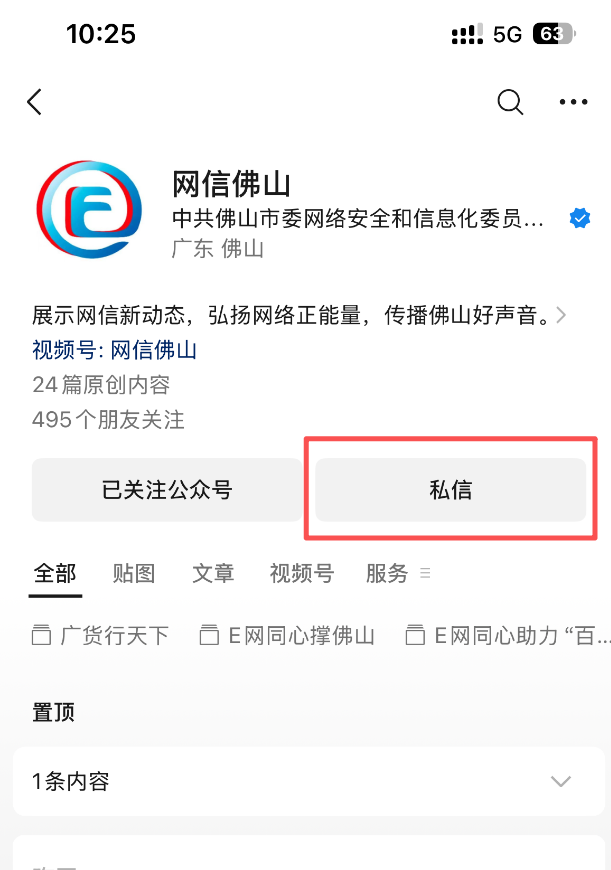Open the linked 视频号: 网信佛山

(114, 350)
